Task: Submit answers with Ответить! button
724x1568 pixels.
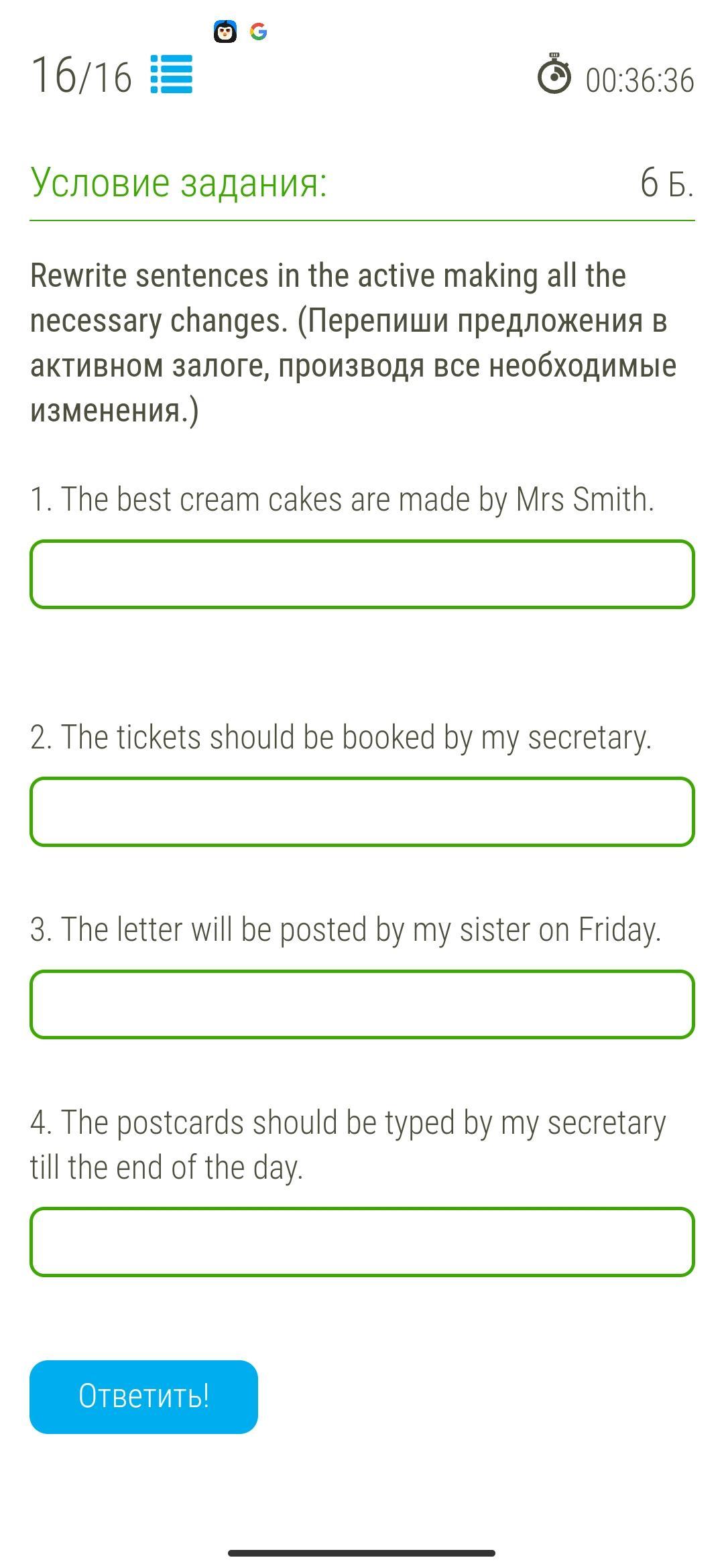Action: 143,1397
